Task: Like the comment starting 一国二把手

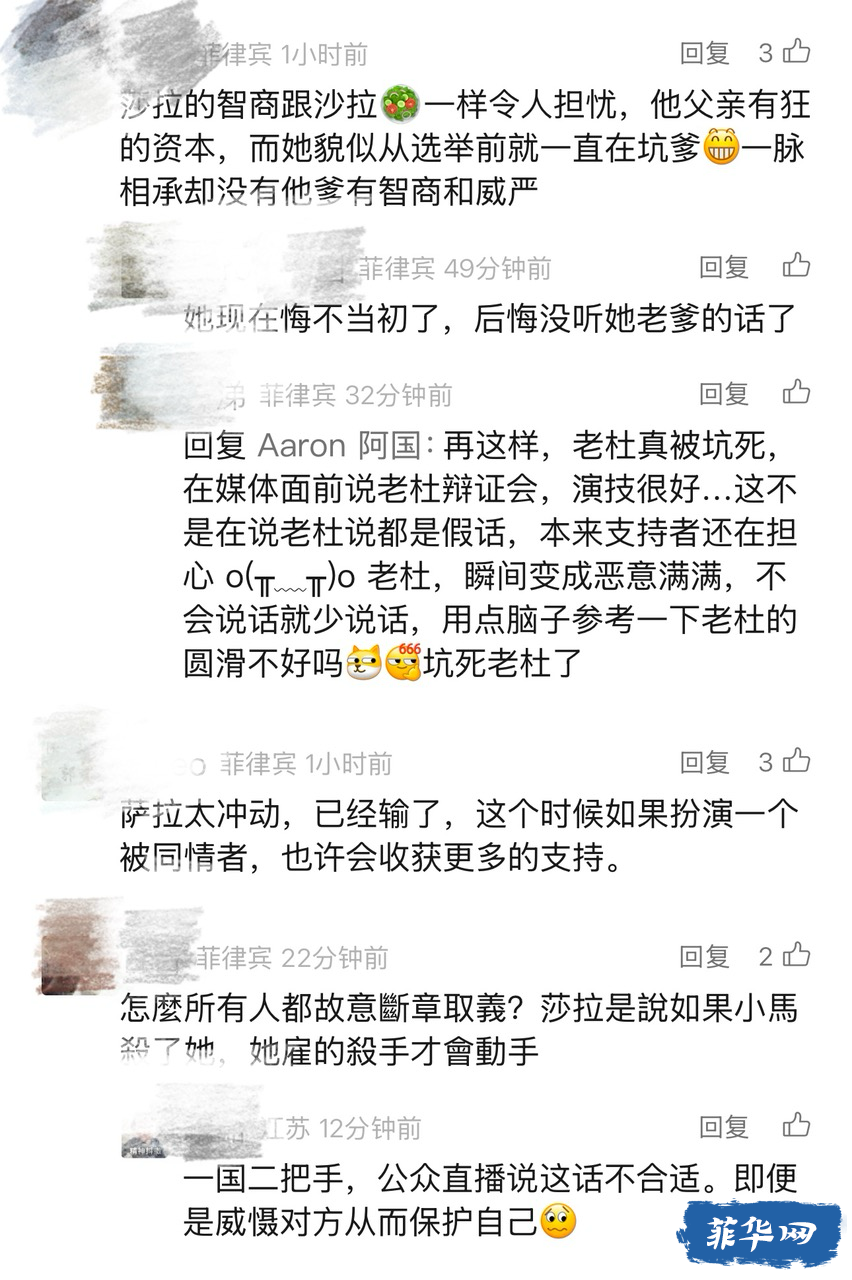Action: pos(796,1126)
